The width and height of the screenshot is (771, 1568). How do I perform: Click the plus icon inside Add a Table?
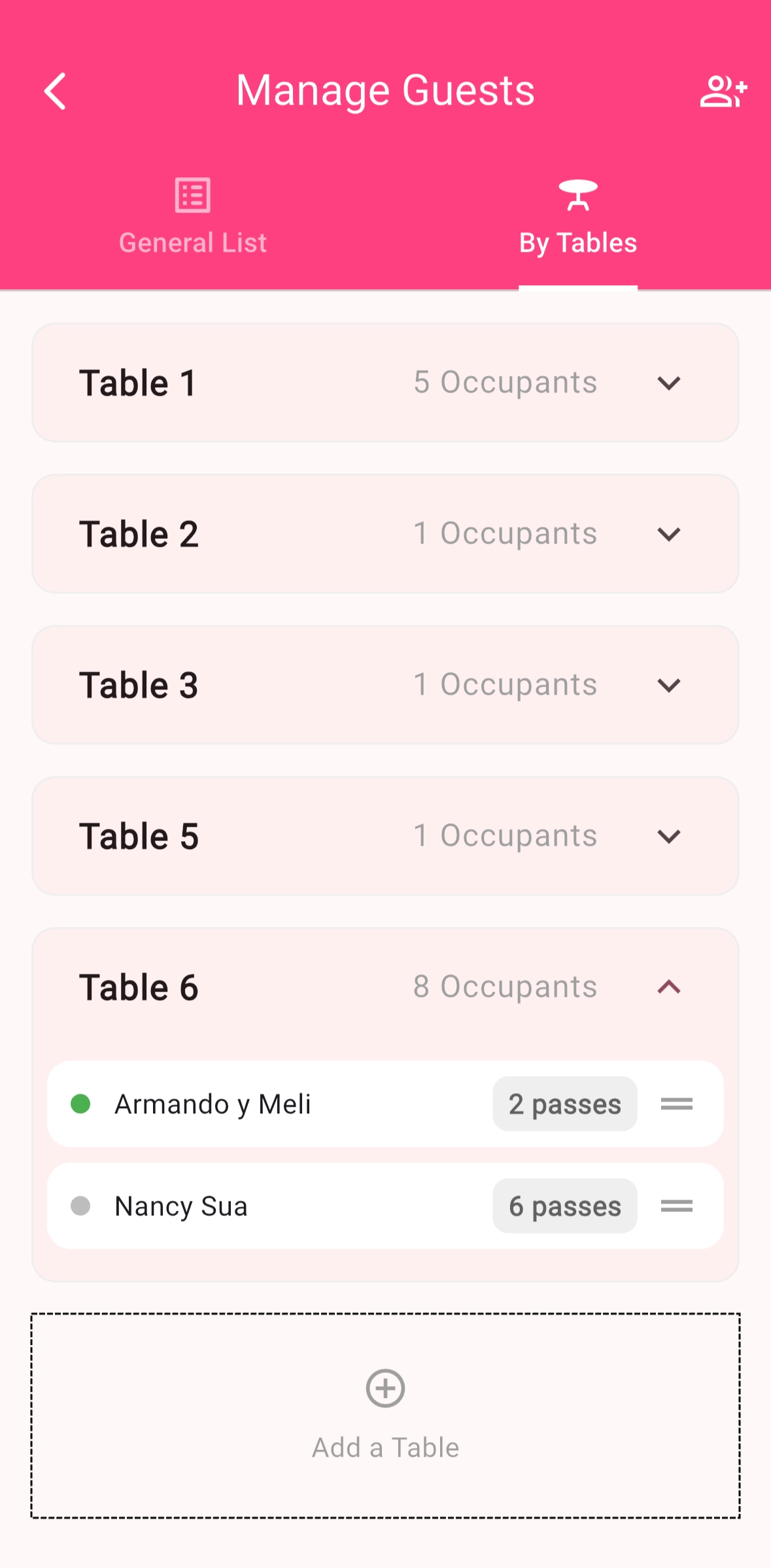coord(385,1389)
